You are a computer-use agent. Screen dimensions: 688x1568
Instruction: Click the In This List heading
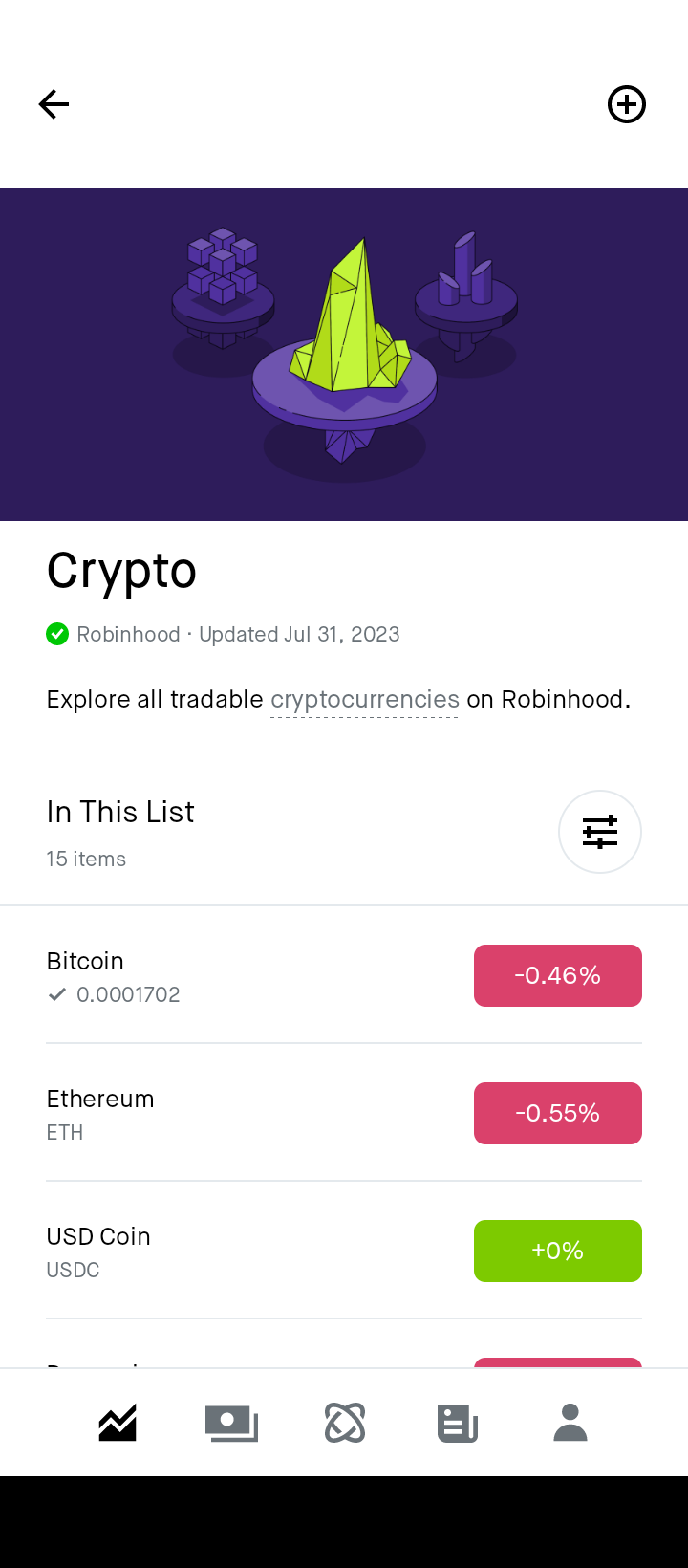[119, 811]
